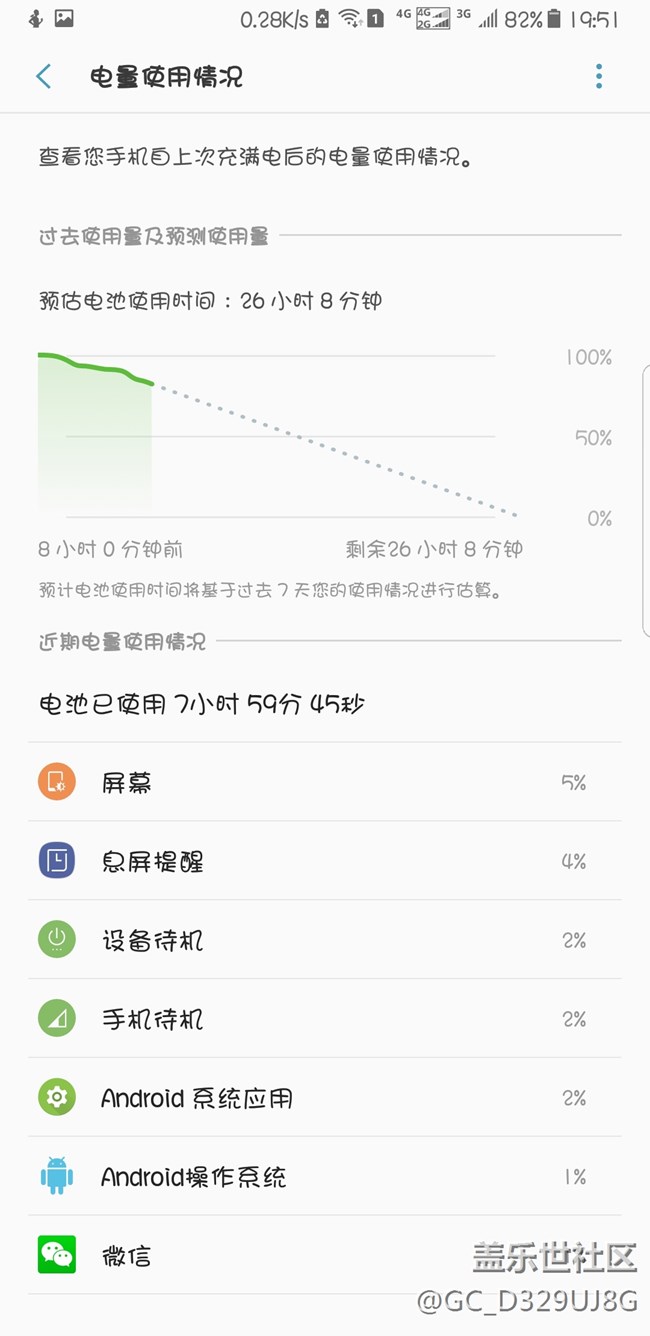Viewport: 650px width, 1336px height.
Task: View 设备待机 power usage
Action: coord(325,940)
